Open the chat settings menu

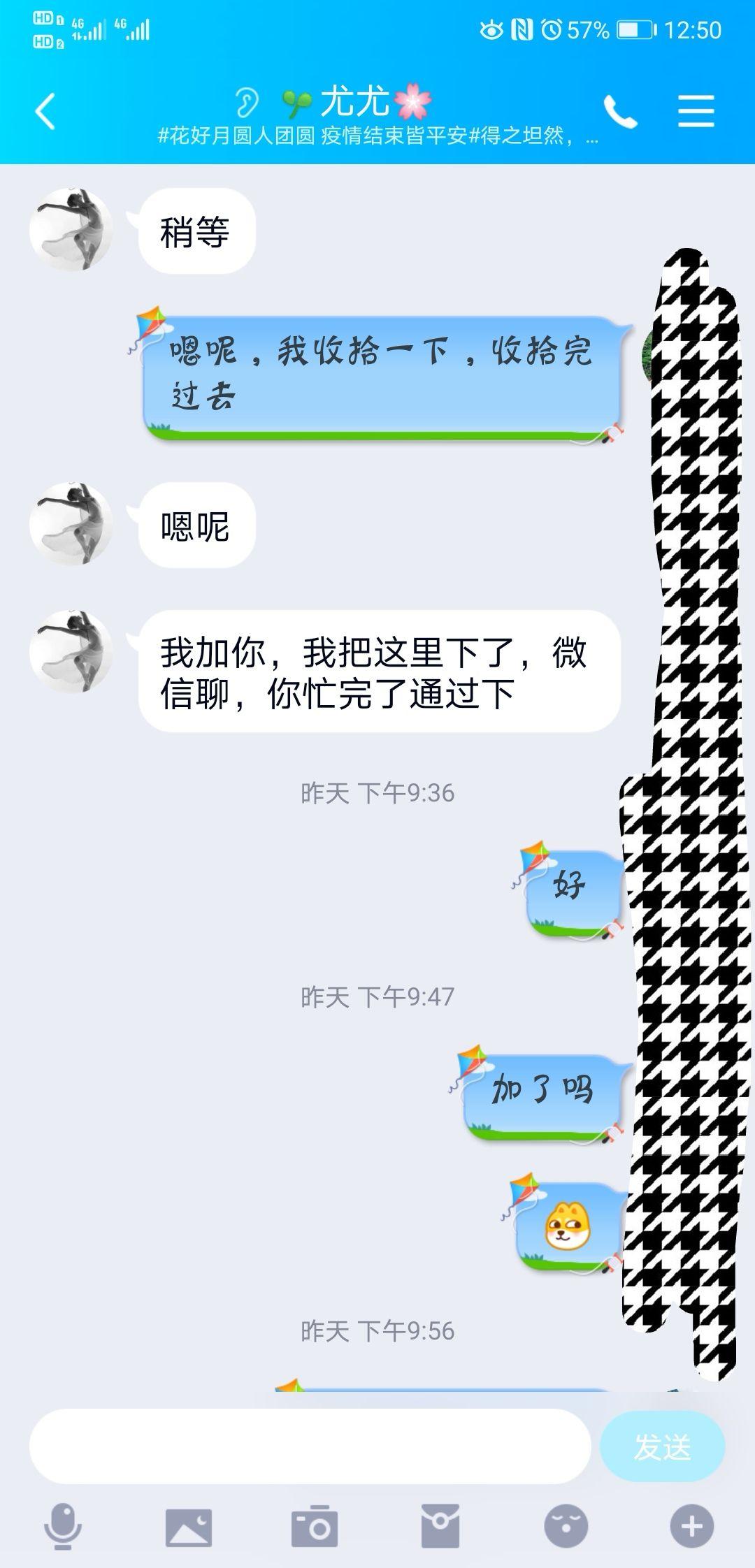pos(696,112)
